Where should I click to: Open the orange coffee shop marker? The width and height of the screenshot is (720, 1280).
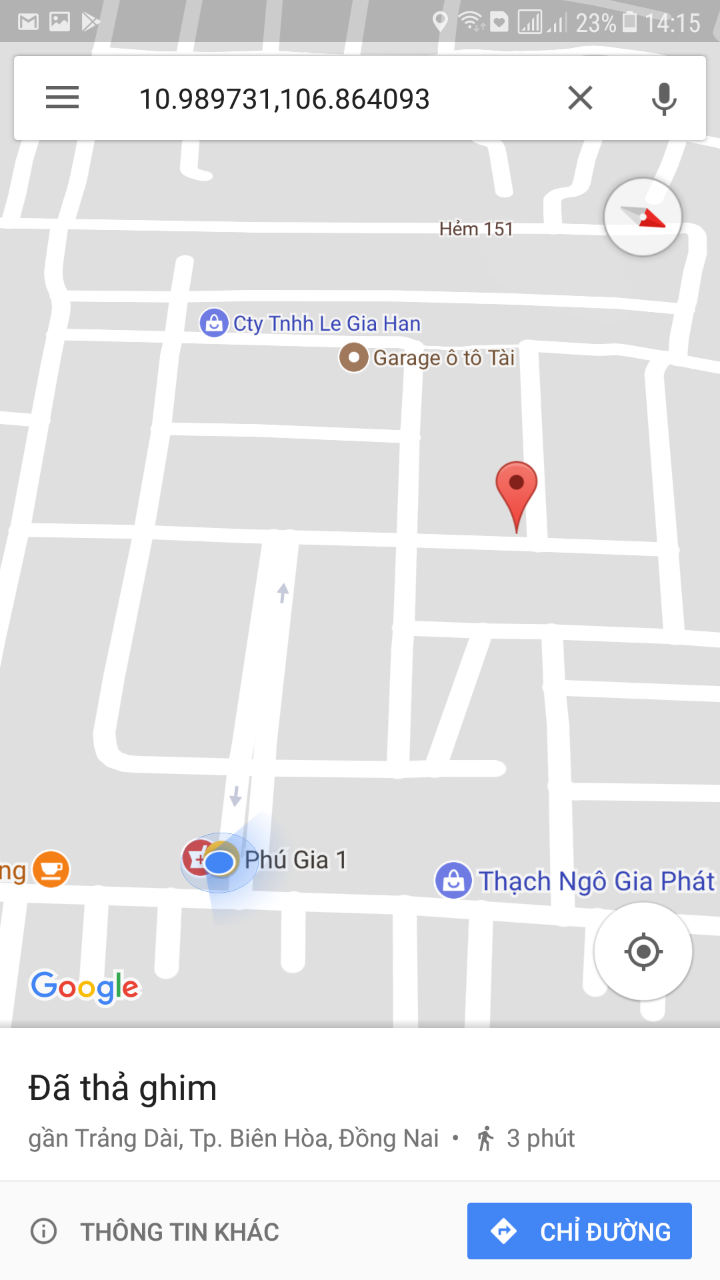[50, 868]
